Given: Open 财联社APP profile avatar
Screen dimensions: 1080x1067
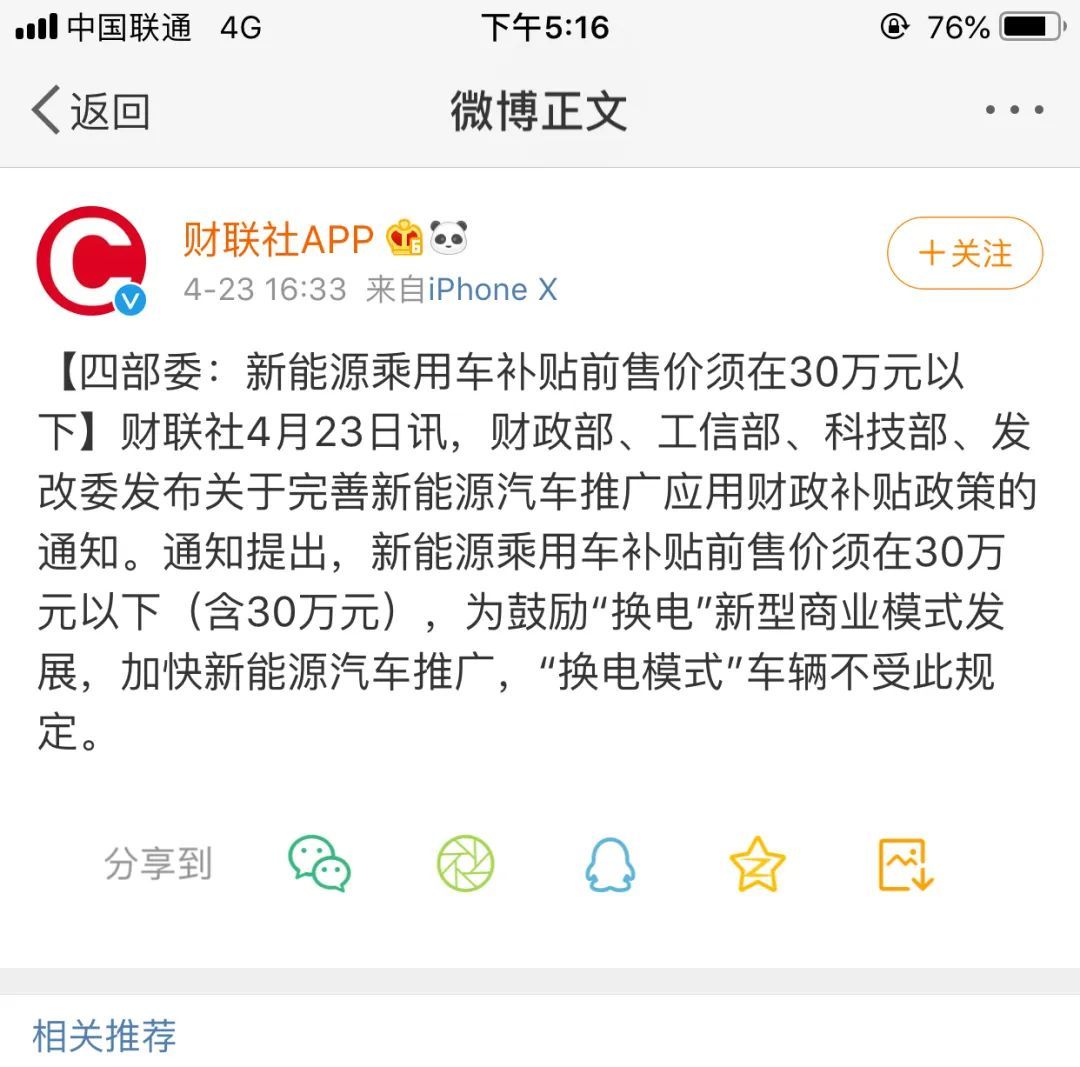Looking at the screenshot, I should (91, 260).
